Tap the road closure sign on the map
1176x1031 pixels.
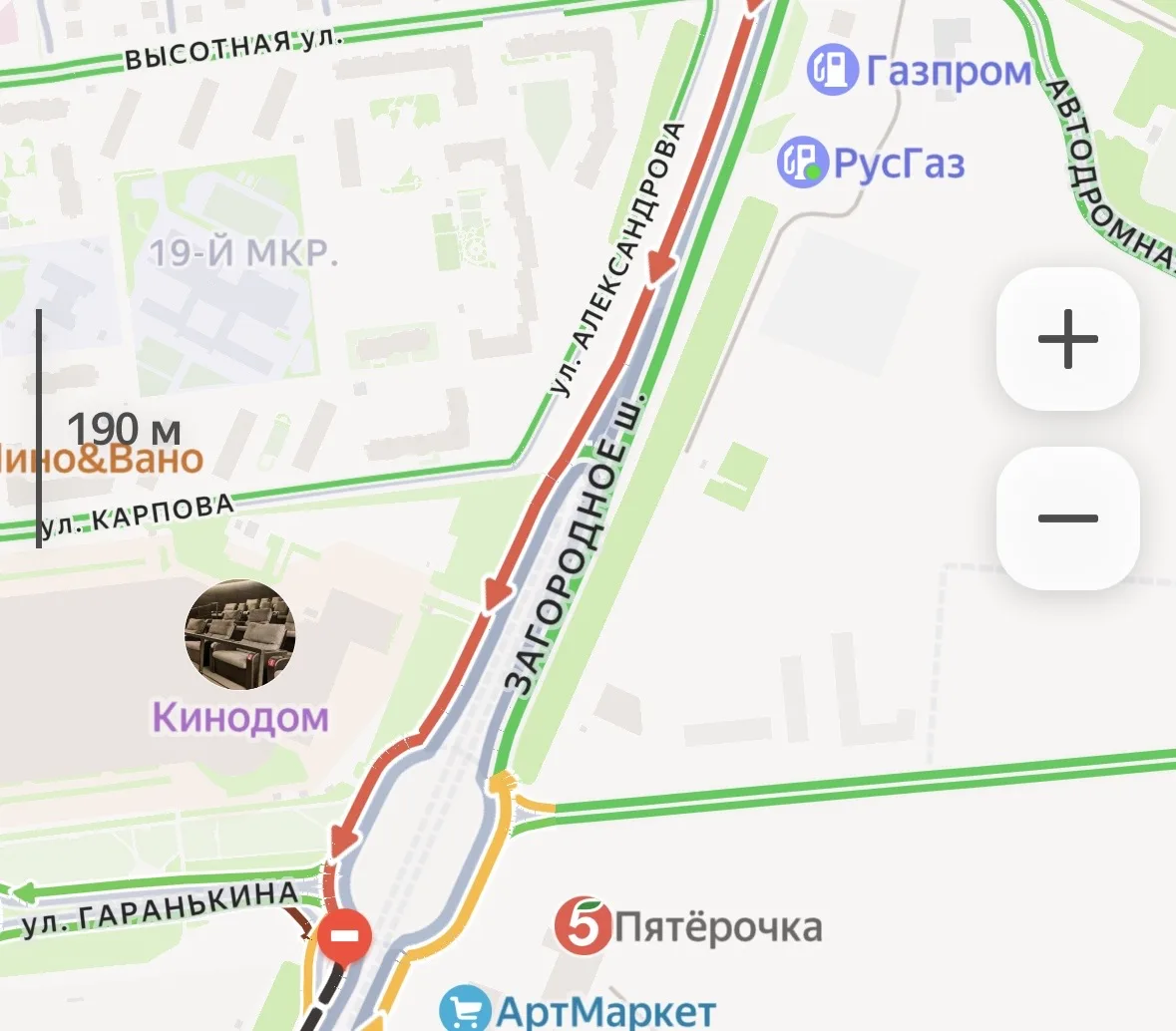click(345, 937)
